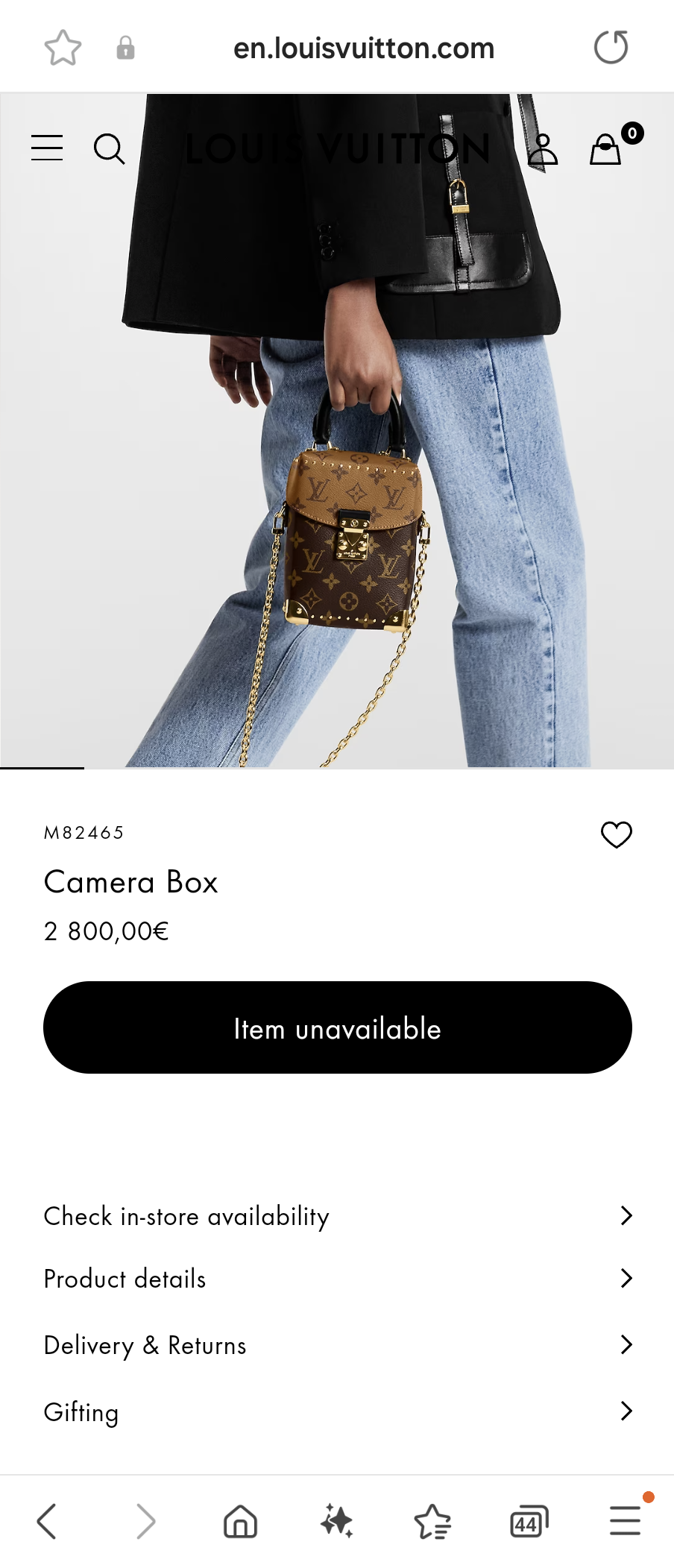Click the Item unavailable button
This screenshot has width=674, height=1568.
pos(337,1027)
